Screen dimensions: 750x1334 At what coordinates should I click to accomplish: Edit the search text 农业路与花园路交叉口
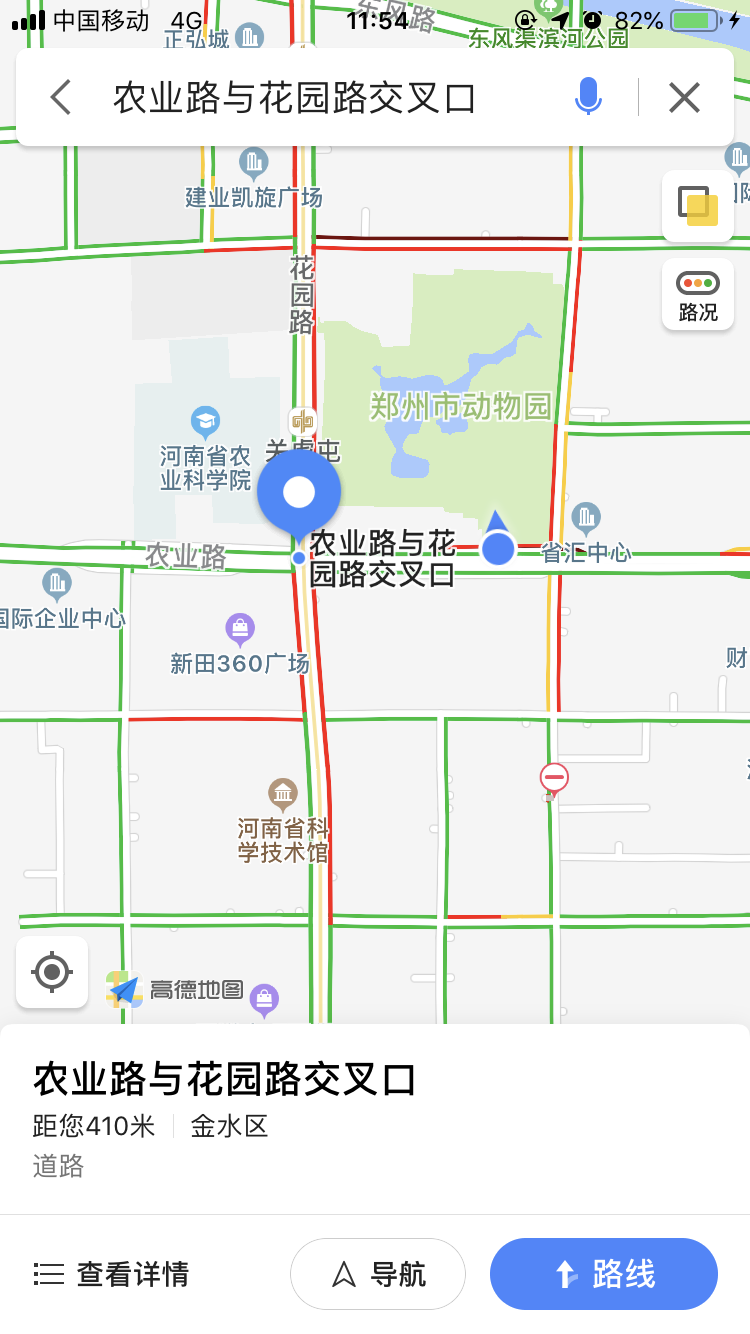294,98
